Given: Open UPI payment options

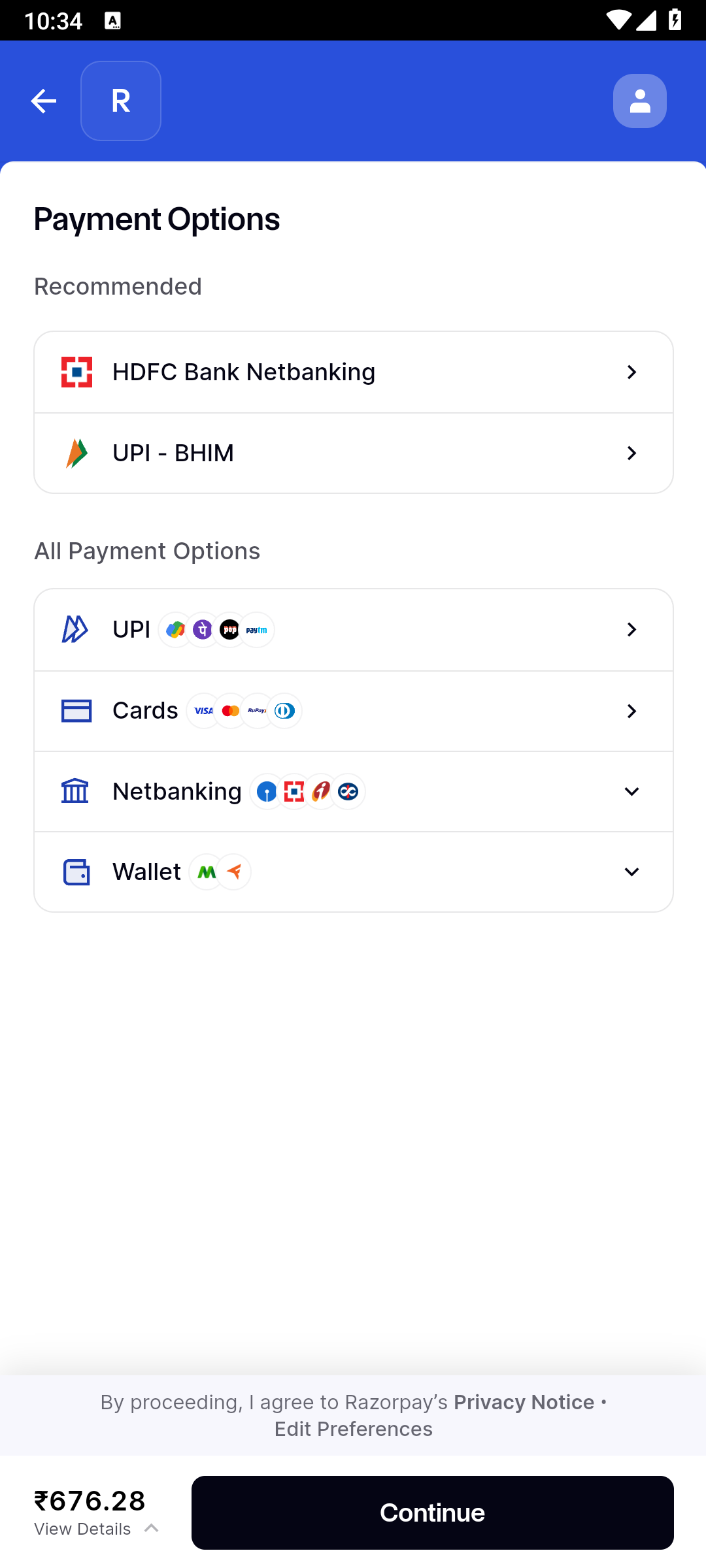Looking at the screenshot, I should click(353, 630).
